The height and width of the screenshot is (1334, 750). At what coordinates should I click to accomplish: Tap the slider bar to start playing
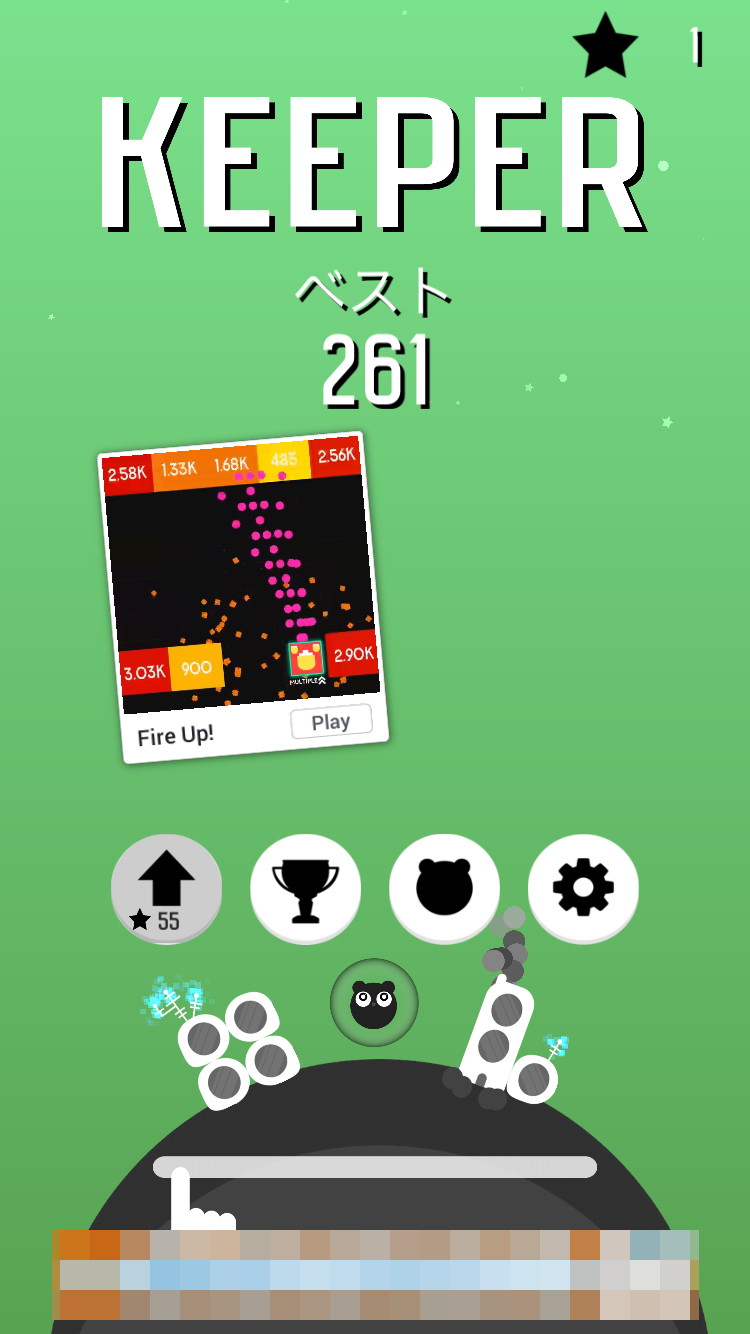[375, 1167]
